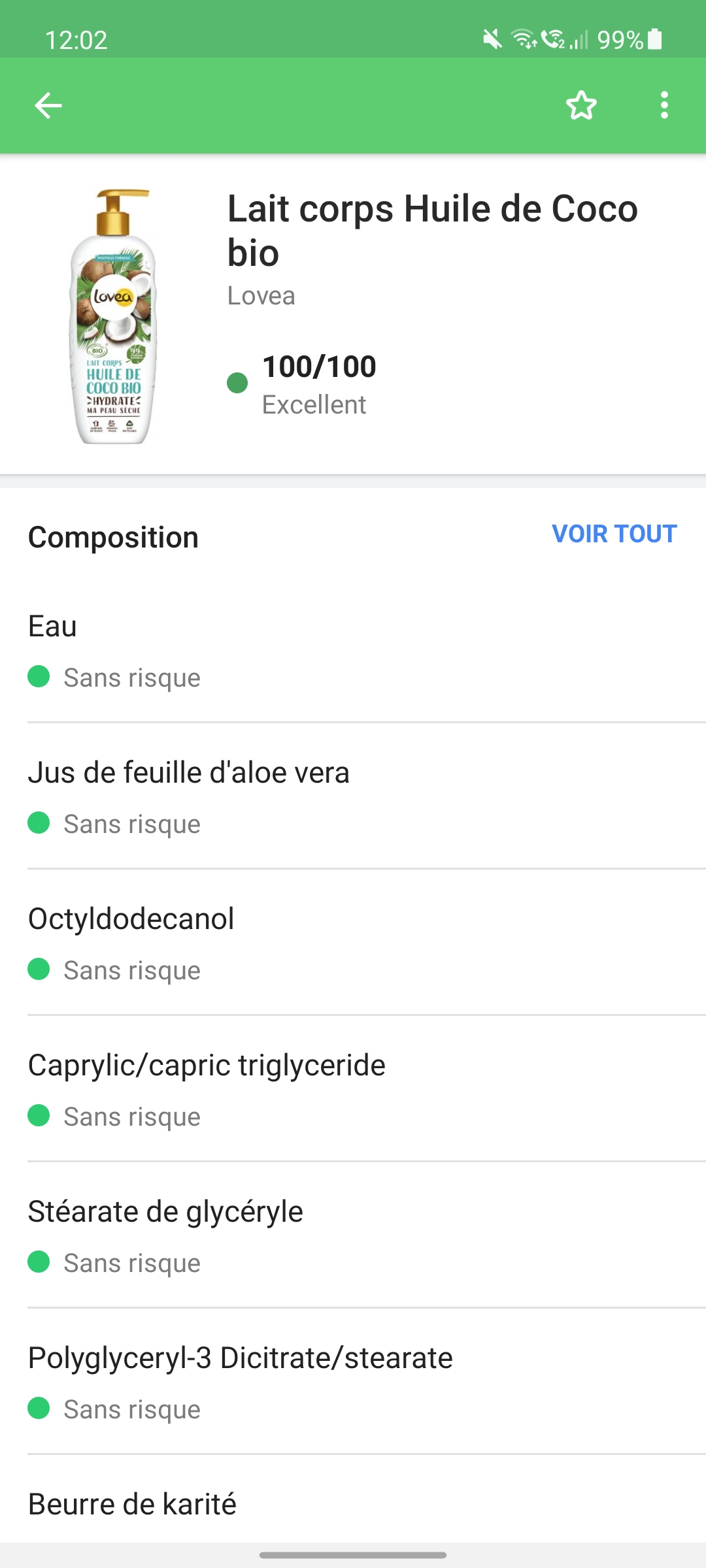
Task: Open the Eau ingredient details
Action: click(x=353, y=651)
